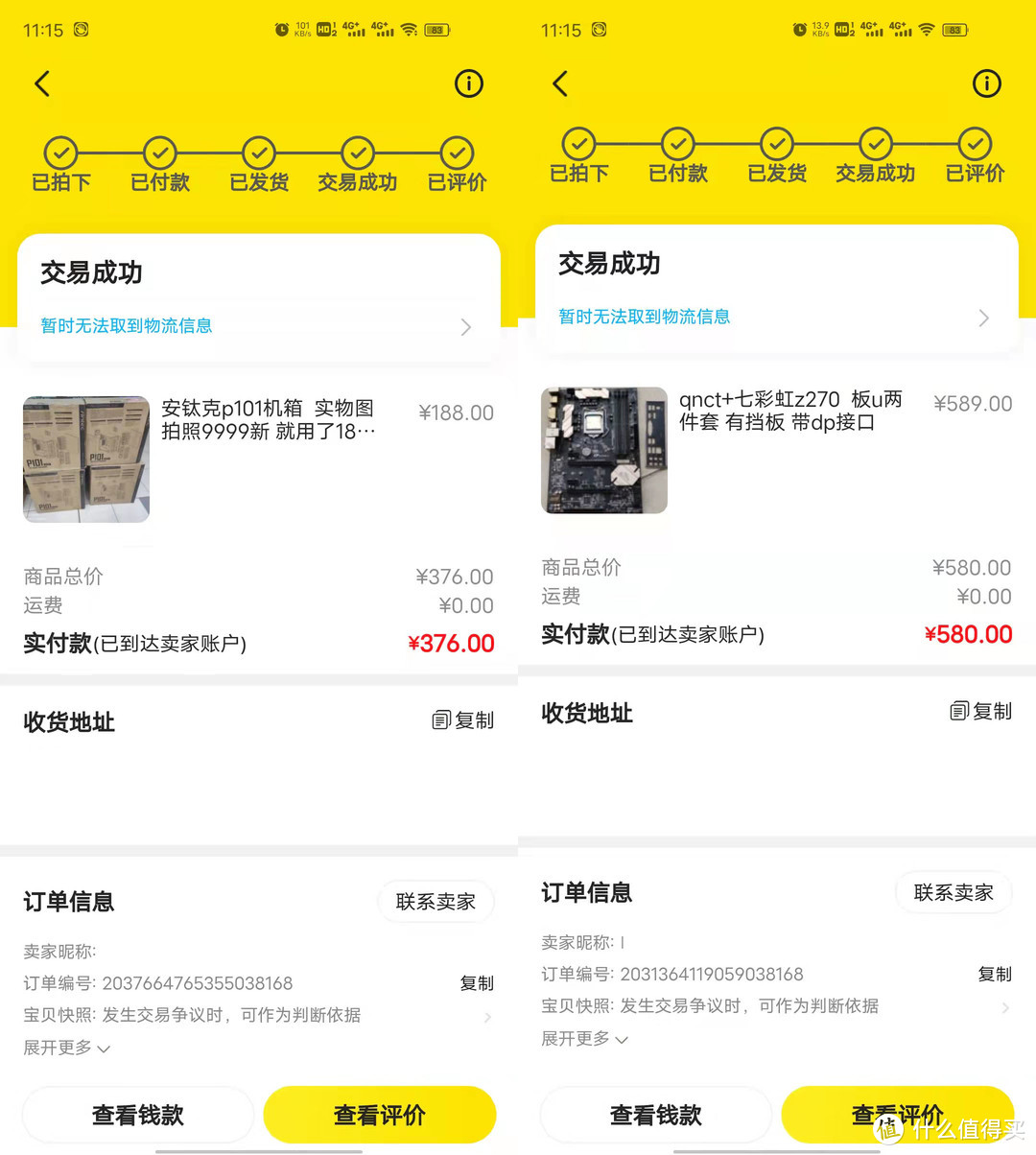Image resolution: width=1036 pixels, height=1155 pixels.
Task: Switch to 交易成功 status on left order
Action: tap(357, 153)
